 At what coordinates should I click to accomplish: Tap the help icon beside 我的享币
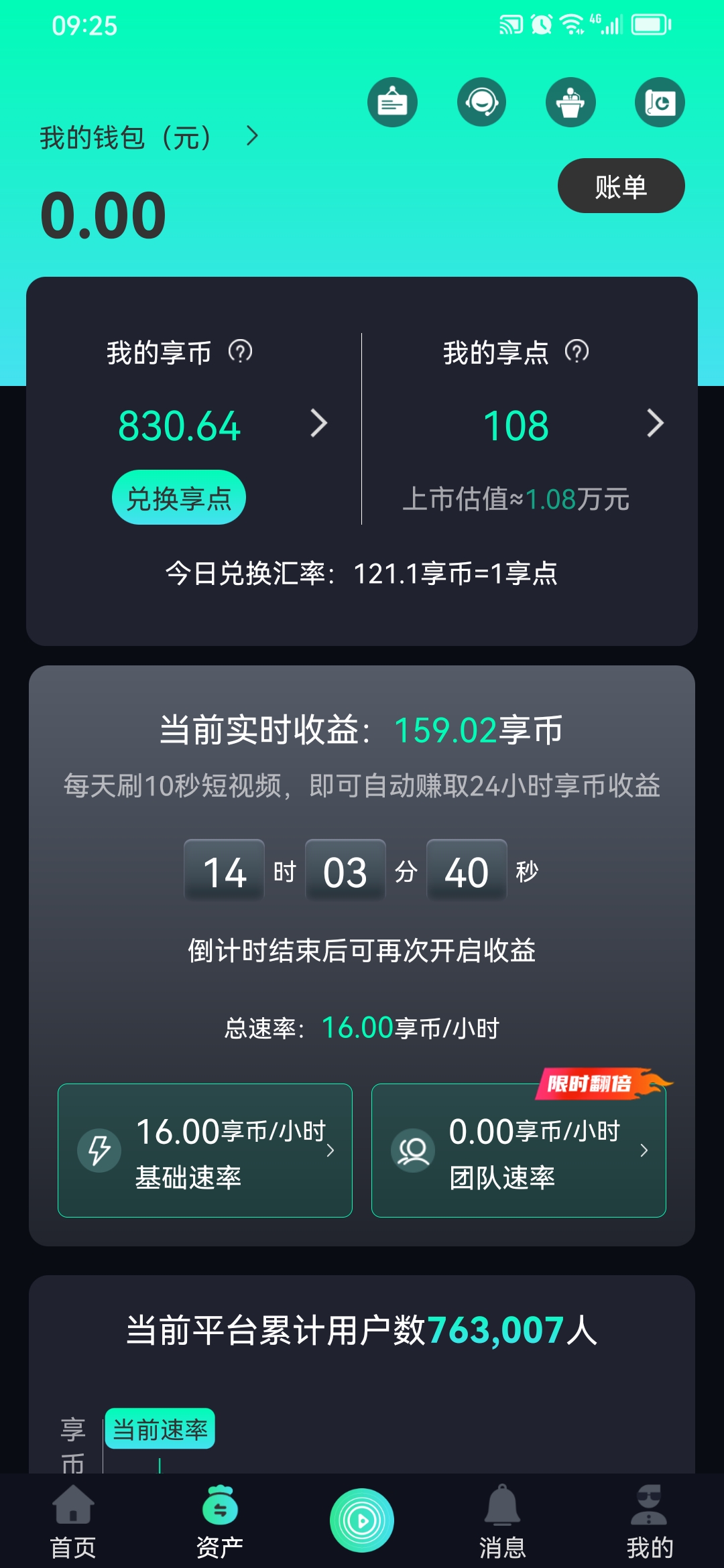[240, 351]
